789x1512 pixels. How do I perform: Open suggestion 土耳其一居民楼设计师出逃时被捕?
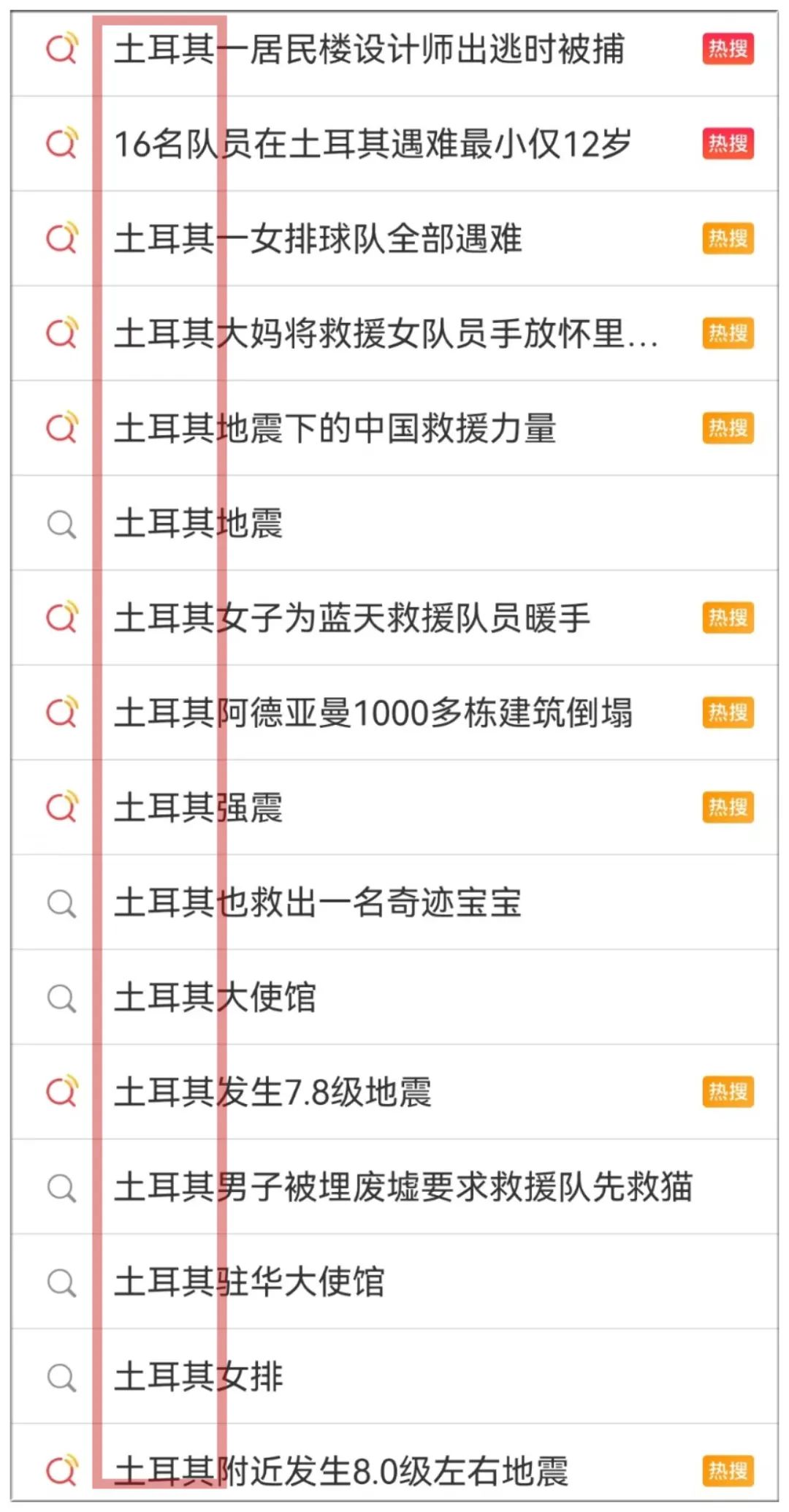(369, 50)
